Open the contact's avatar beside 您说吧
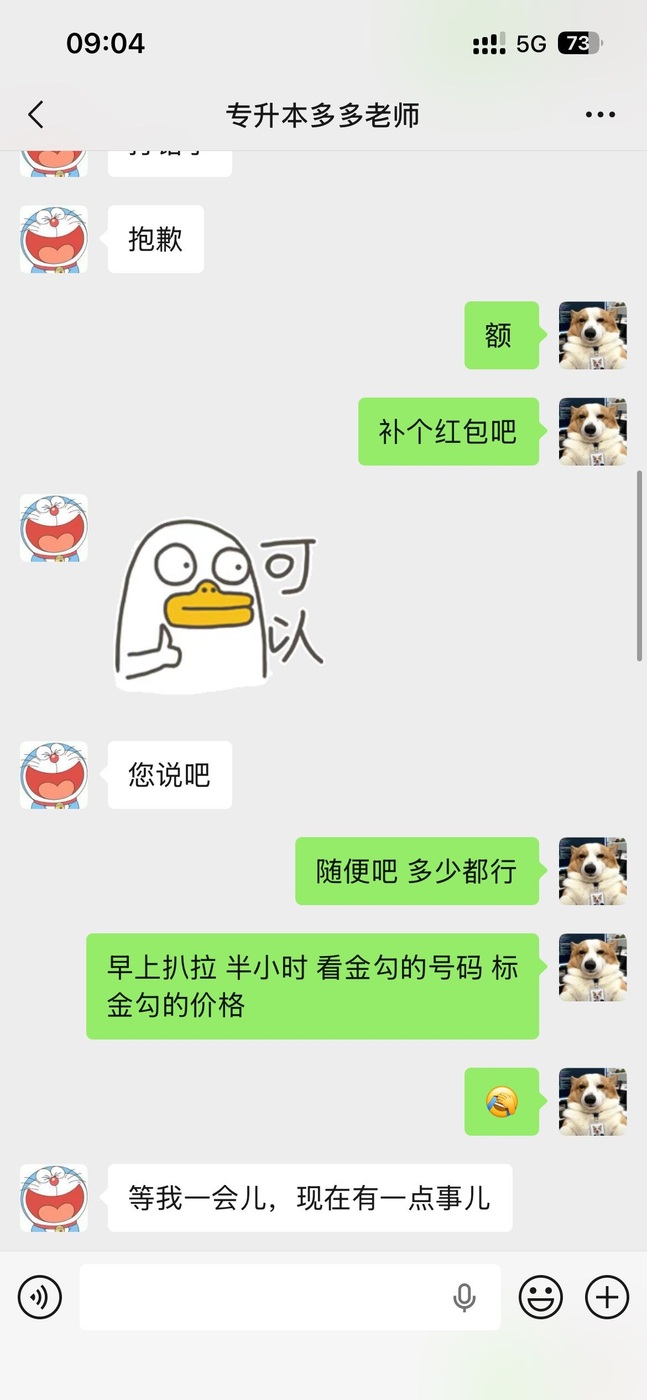Screen dimensions: 647x1400 tap(54, 775)
